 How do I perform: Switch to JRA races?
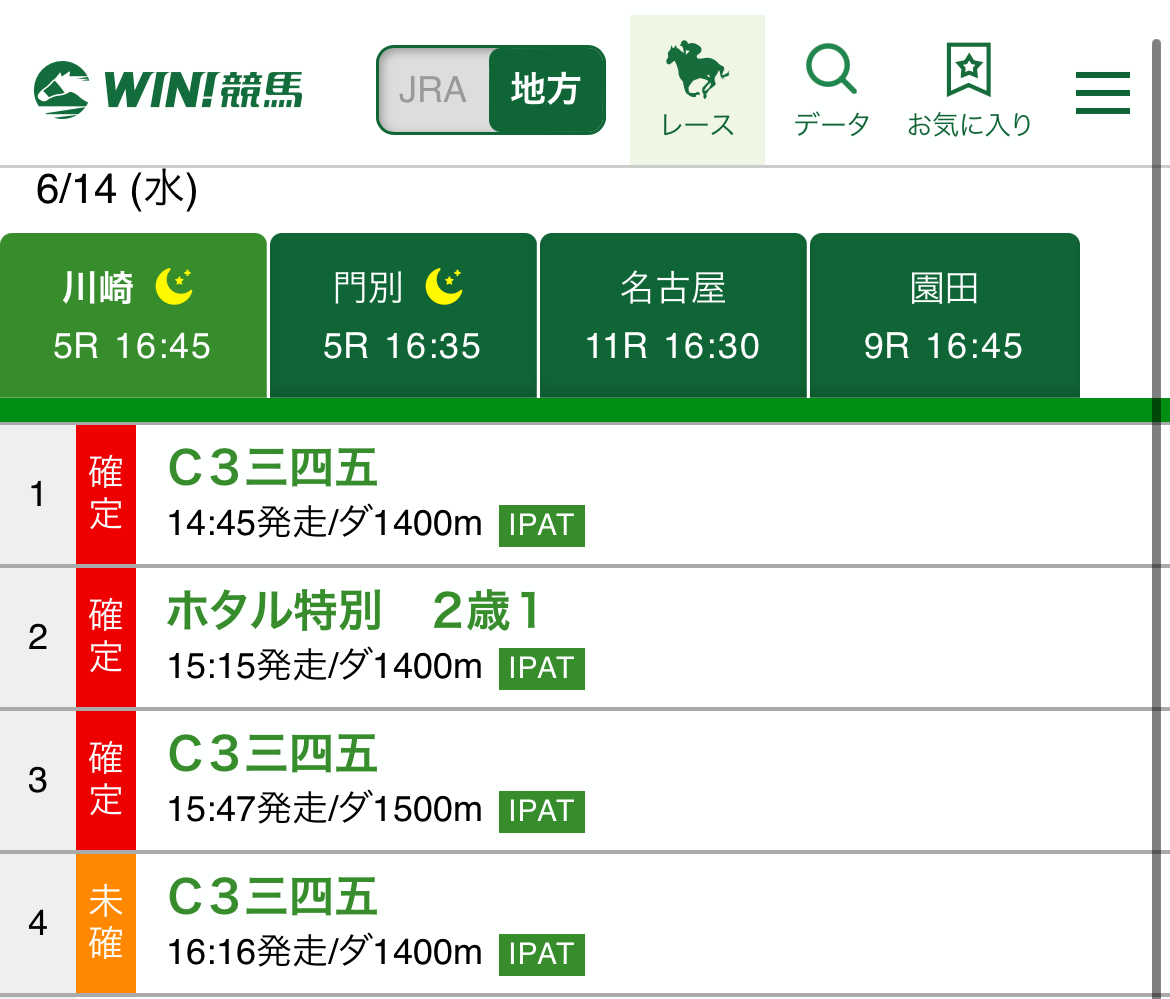pos(433,90)
